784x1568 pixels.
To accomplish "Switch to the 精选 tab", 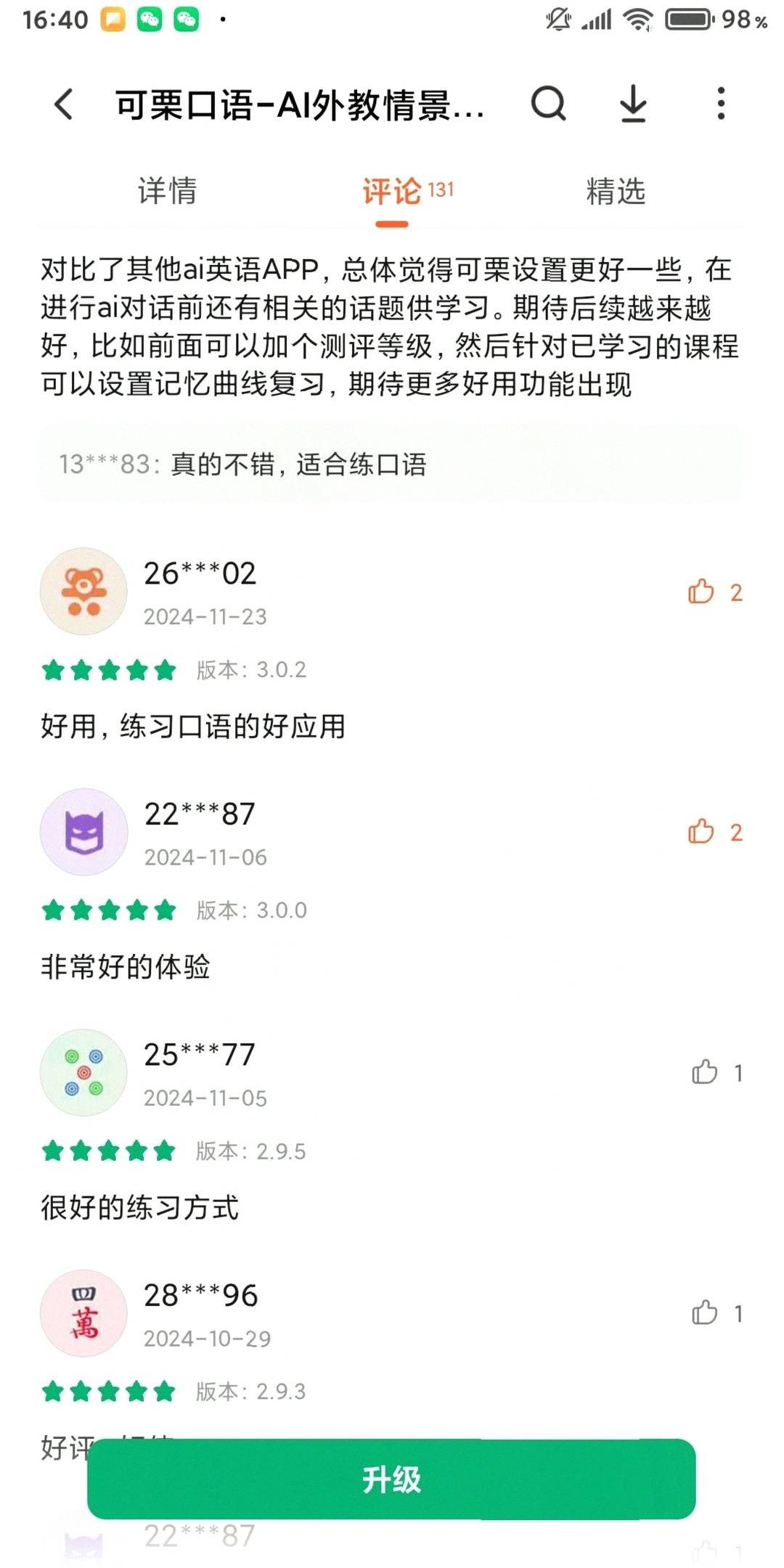I will [x=616, y=191].
